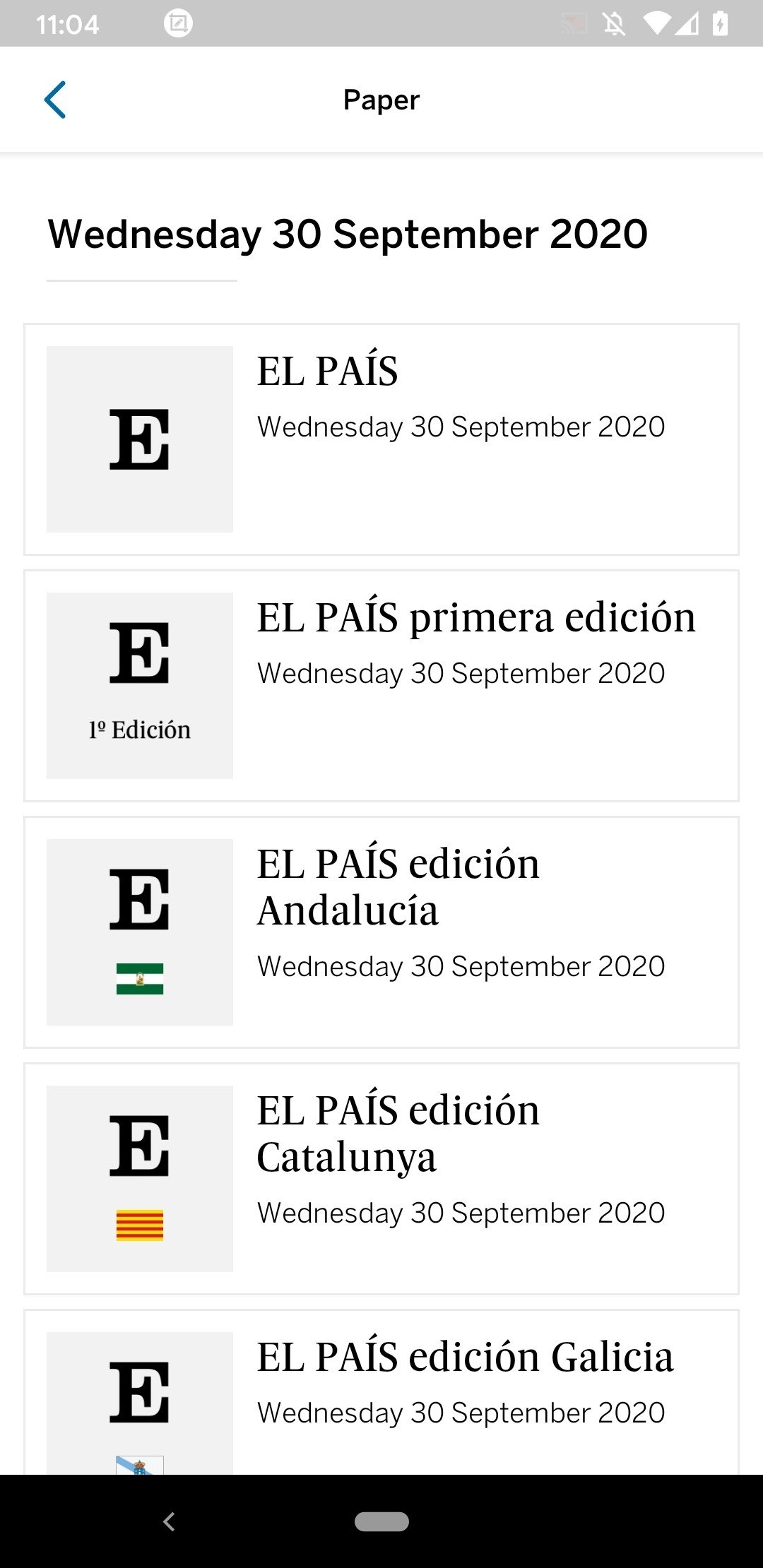Open EL PAÍS edición Galicia
The width and height of the screenshot is (763, 1568).
click(381, 1391)
